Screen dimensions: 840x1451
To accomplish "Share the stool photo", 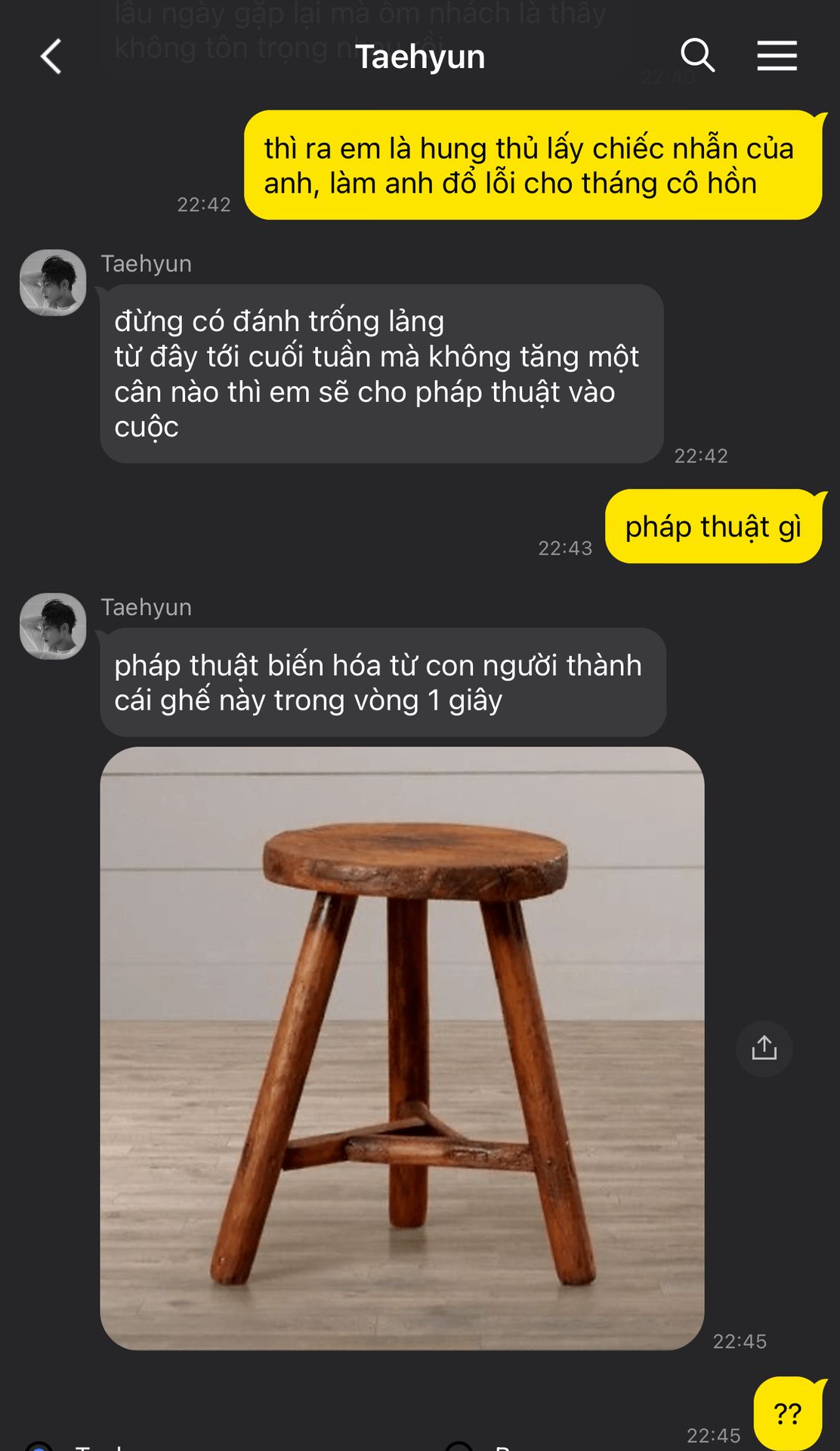I will click(x=764, y=1048).
